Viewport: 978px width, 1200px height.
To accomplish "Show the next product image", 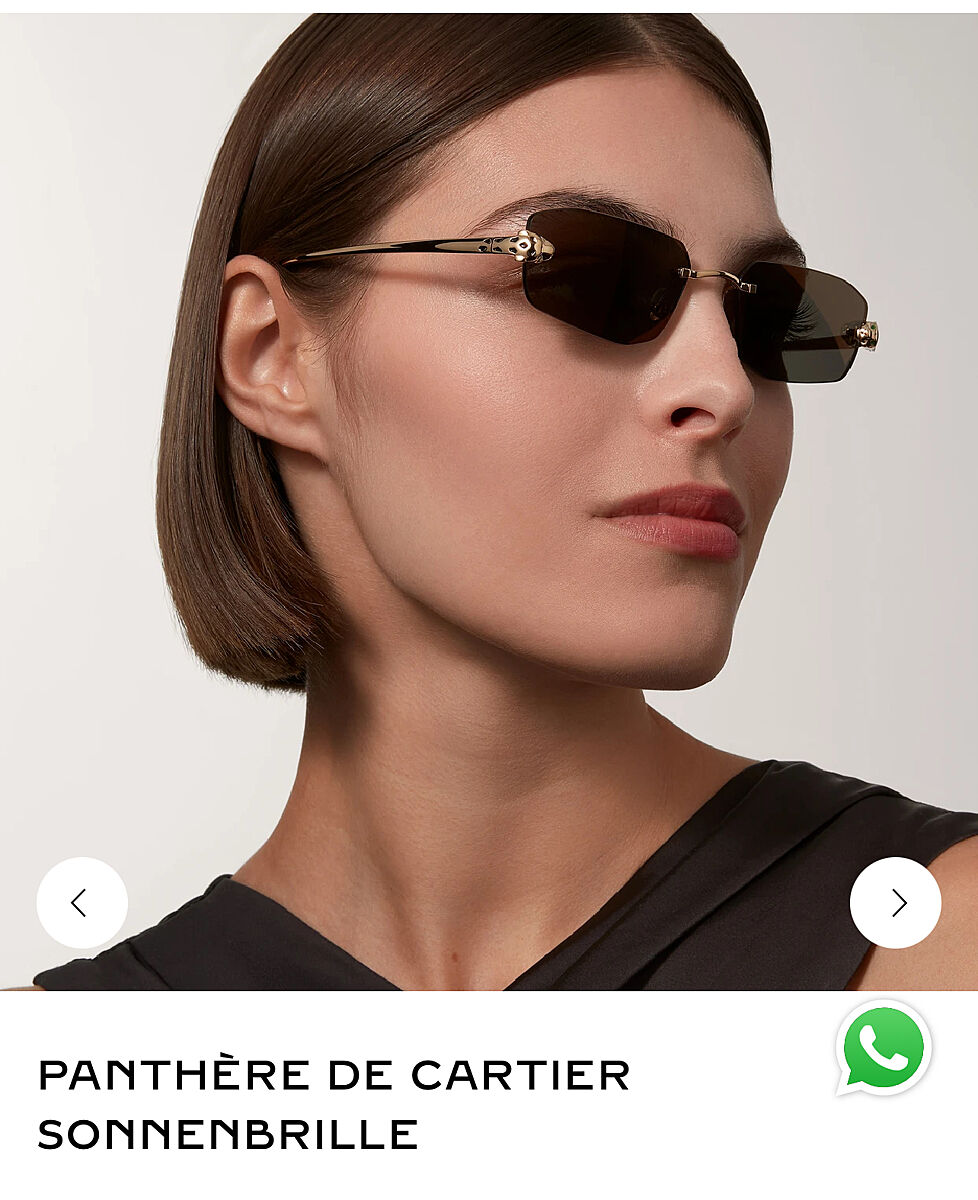I will pyautogui.click(x=896, y=903).
